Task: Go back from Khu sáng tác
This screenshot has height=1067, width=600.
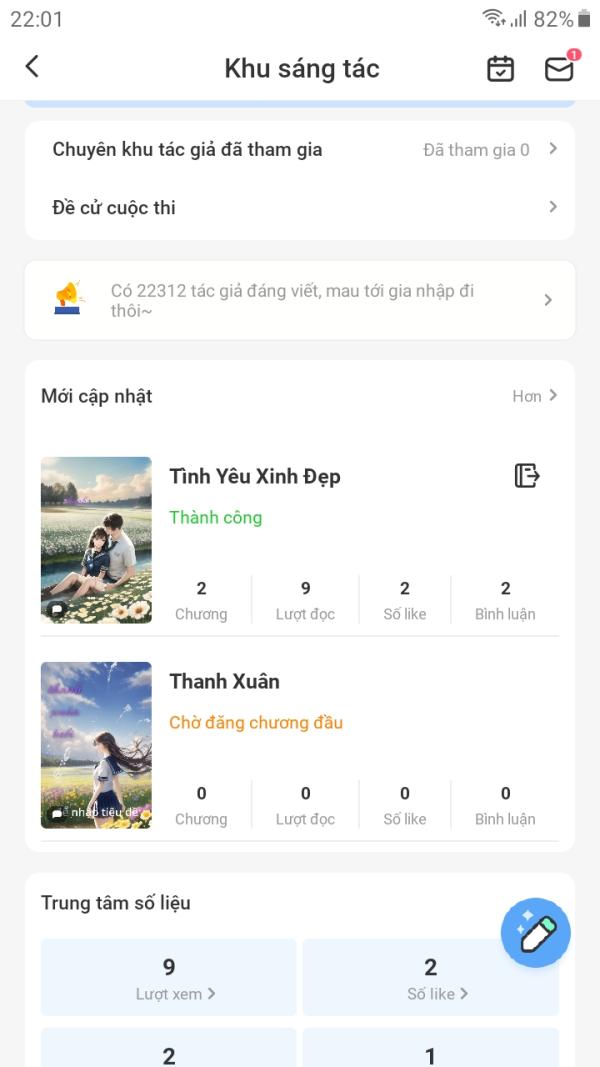Action: (x=32, y=67)
